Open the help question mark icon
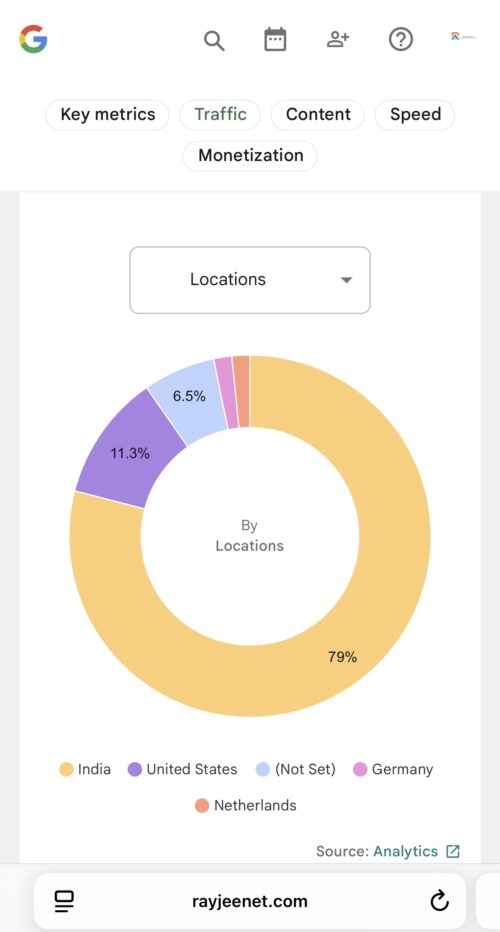Image resolution: width=500 pixels, height=932 pixels. click(x=401, y=40)
